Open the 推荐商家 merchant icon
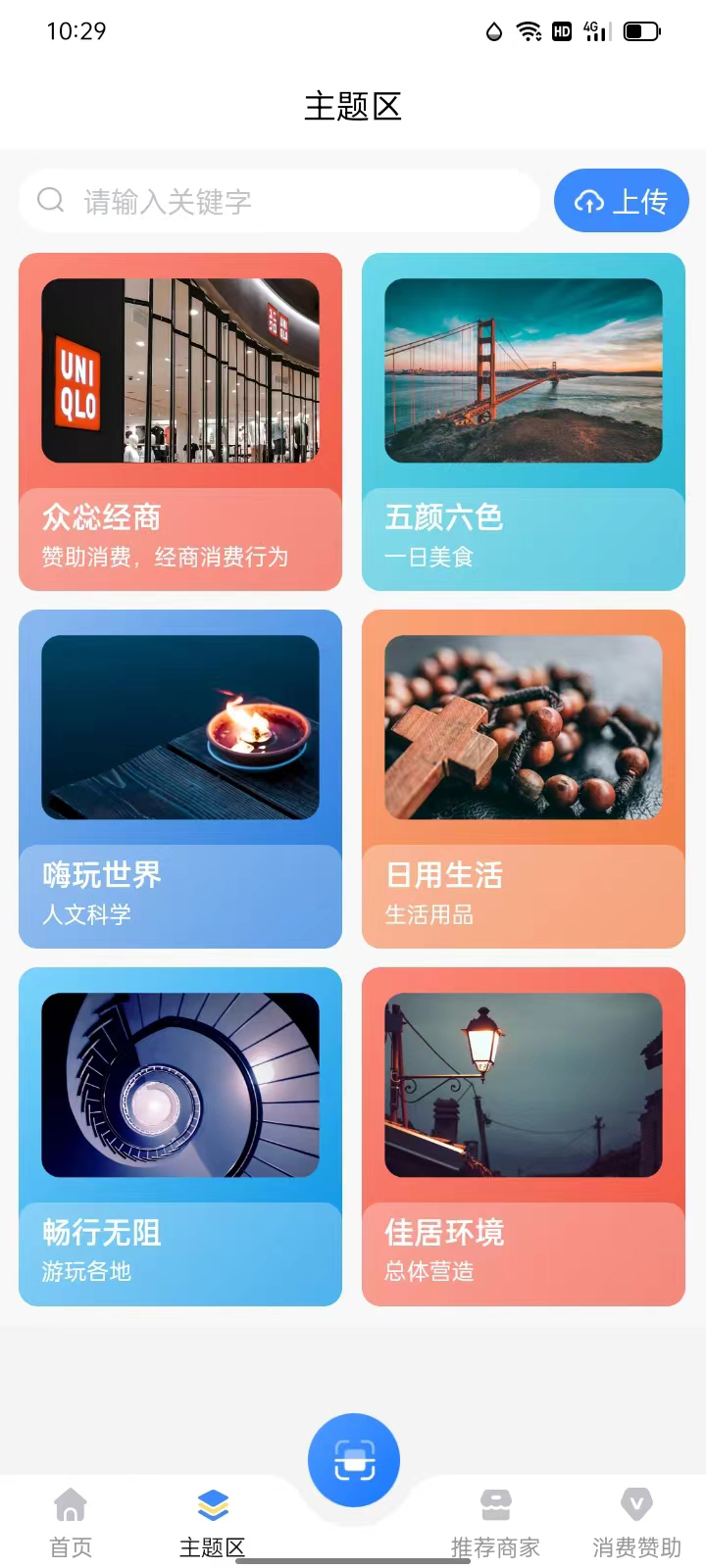706x1568 pixels. pyautogui.click(x=495, y=1504)
